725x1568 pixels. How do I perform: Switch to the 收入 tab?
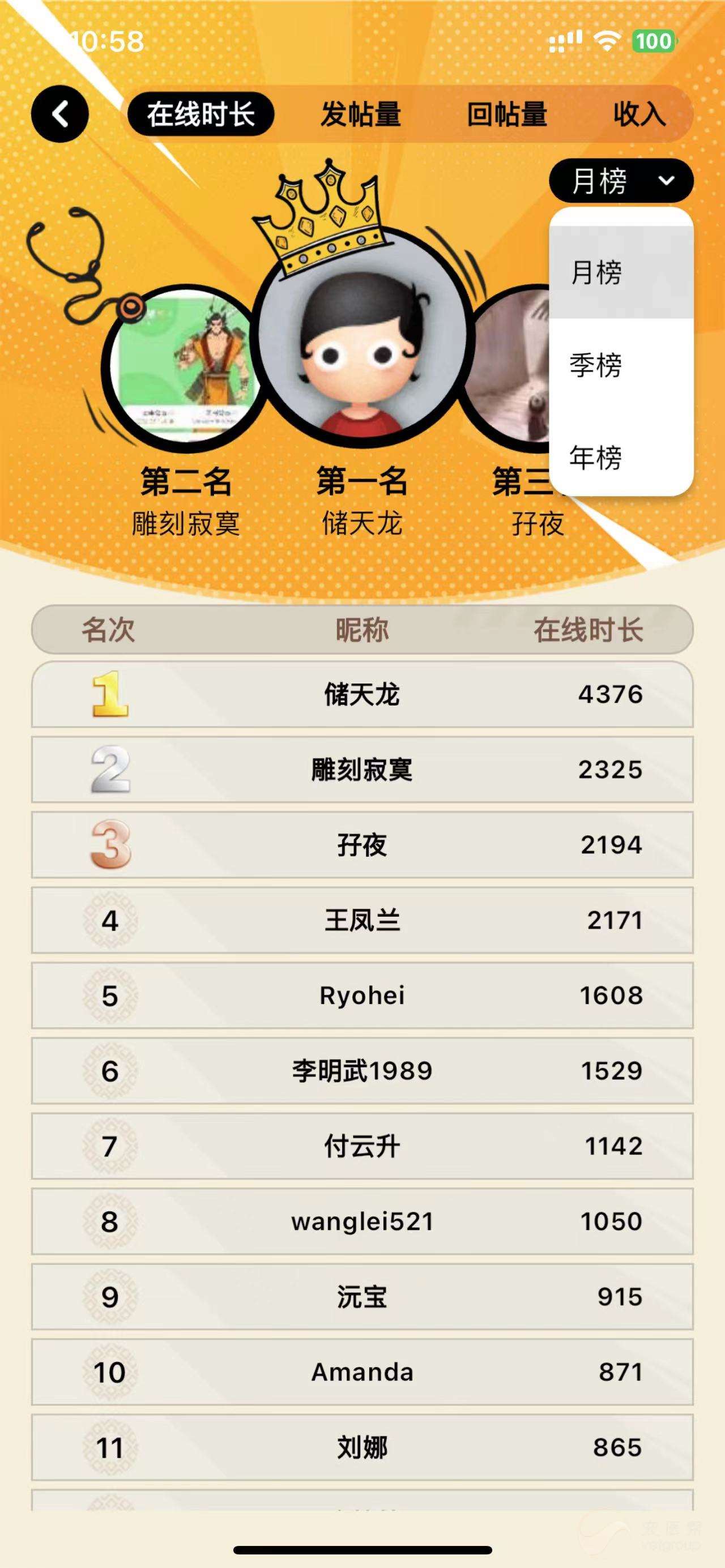tap(639, 114)
